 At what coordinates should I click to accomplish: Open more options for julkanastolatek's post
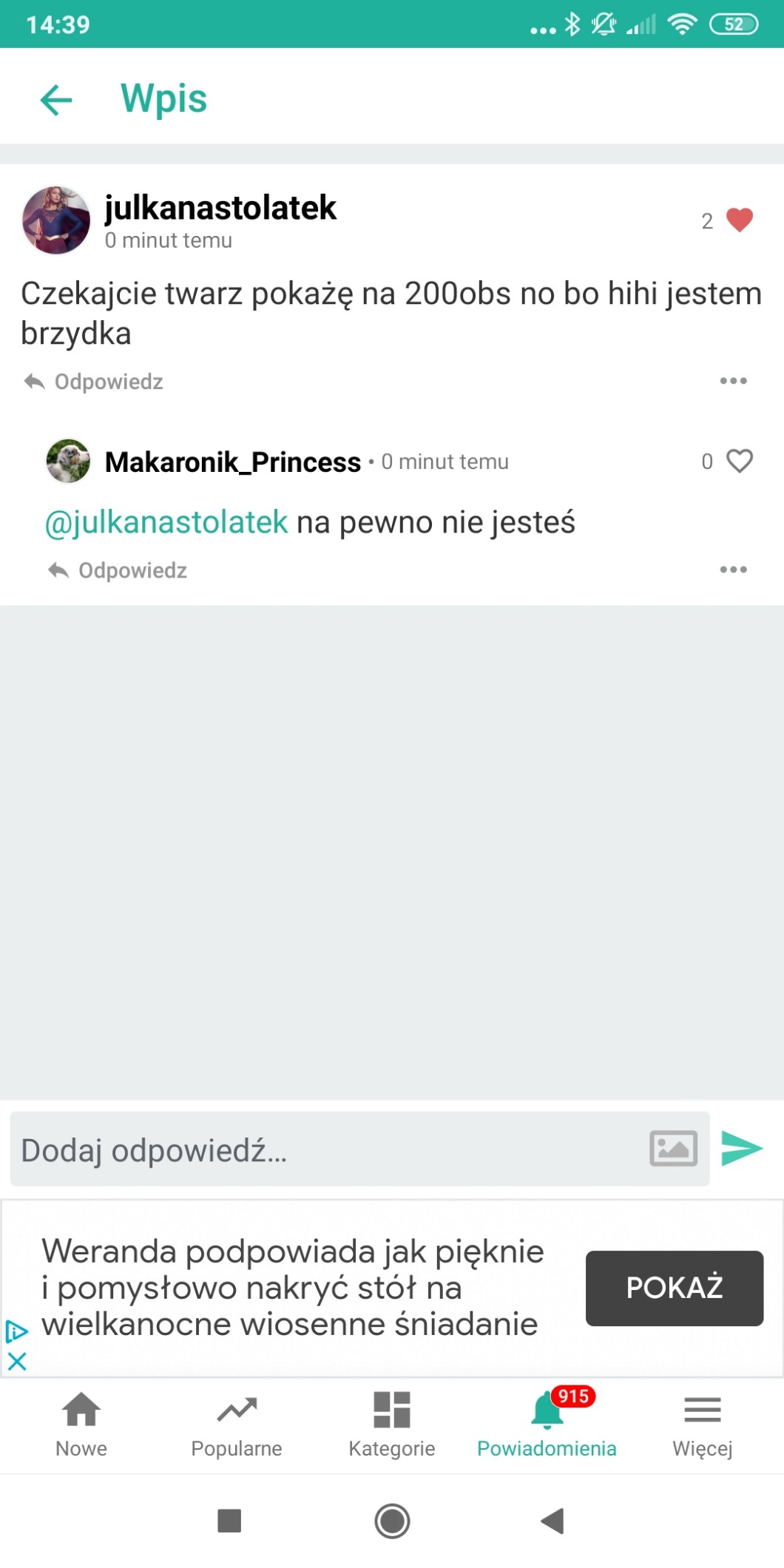pyautogui.click(x=733, y=381)
